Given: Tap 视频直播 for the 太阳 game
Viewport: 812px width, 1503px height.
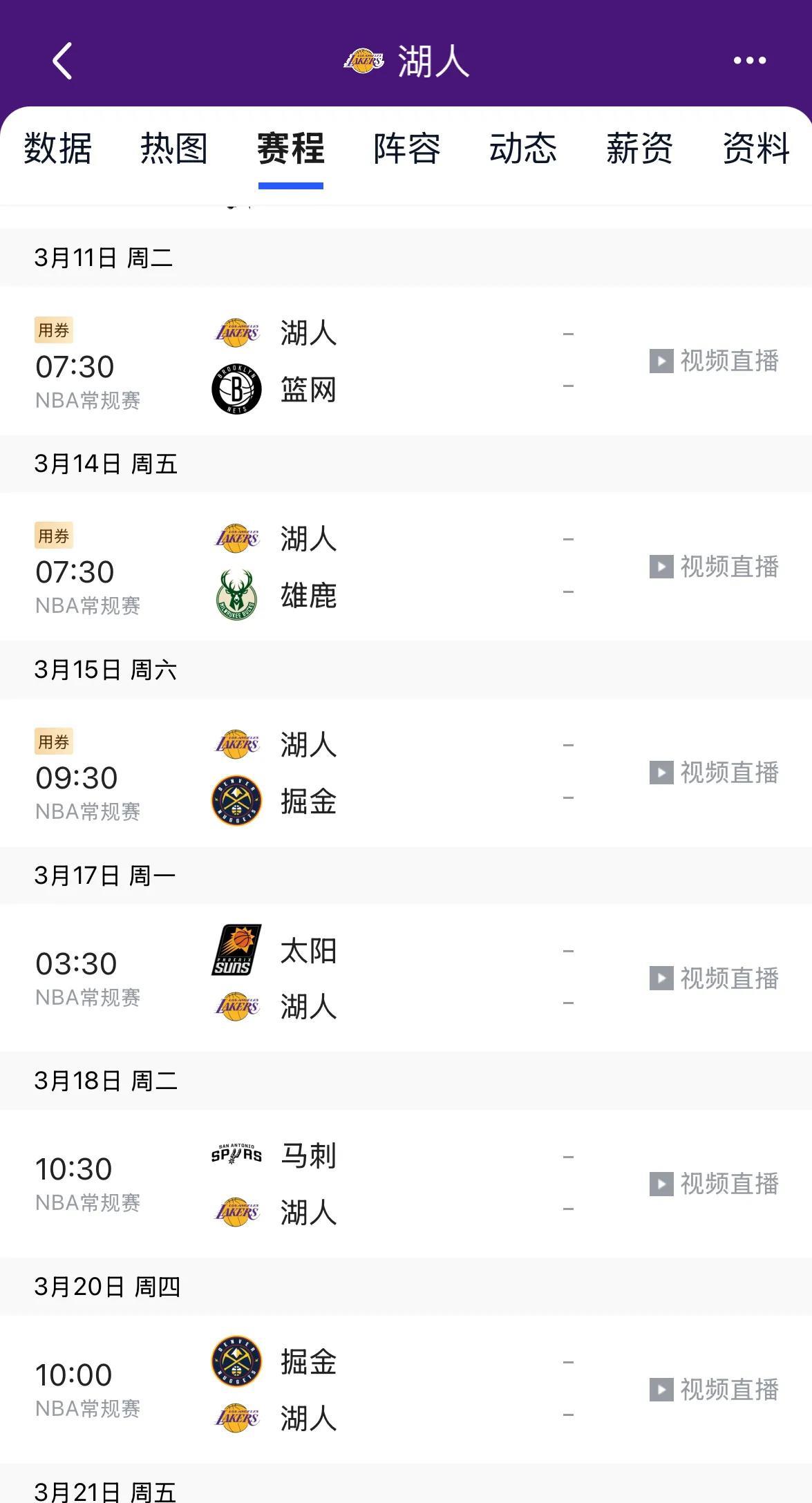Looking at the screenshot, I should point(715,978).
